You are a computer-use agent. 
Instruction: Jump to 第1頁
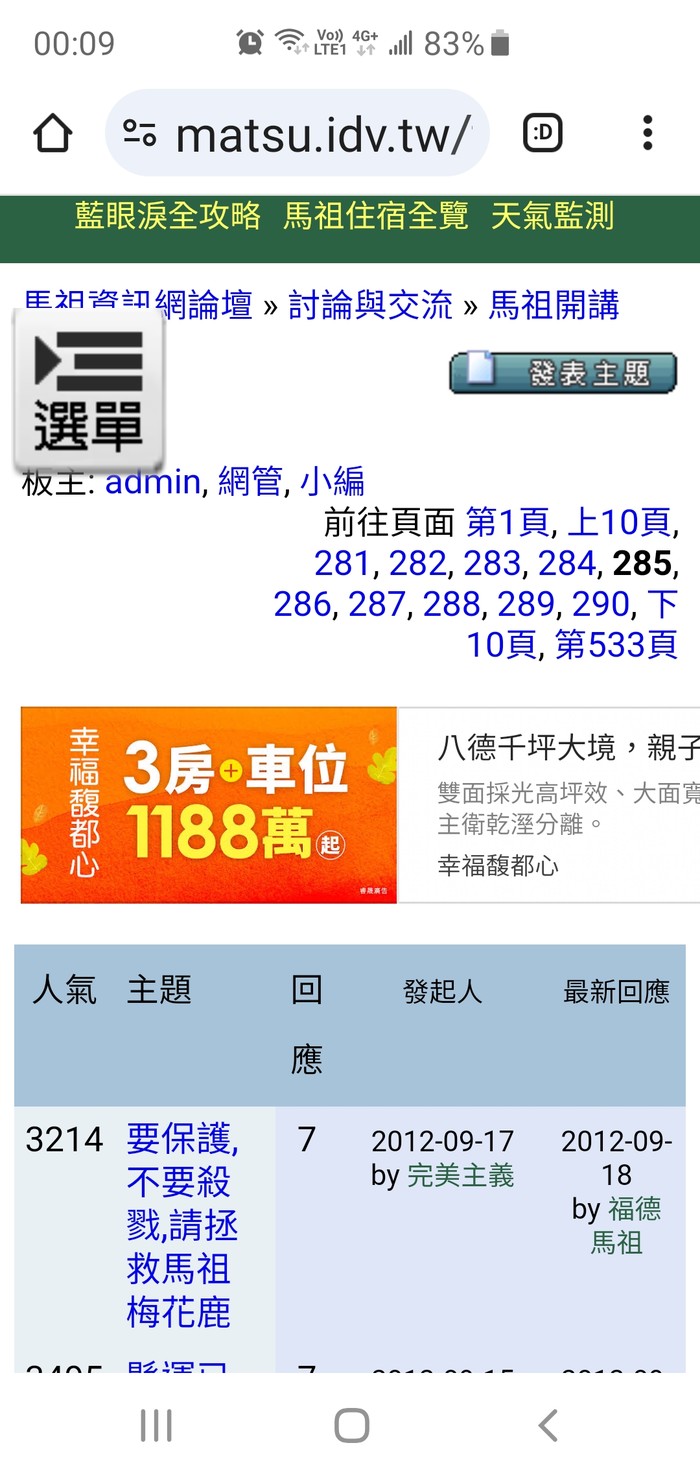click(x=507, y=522)
